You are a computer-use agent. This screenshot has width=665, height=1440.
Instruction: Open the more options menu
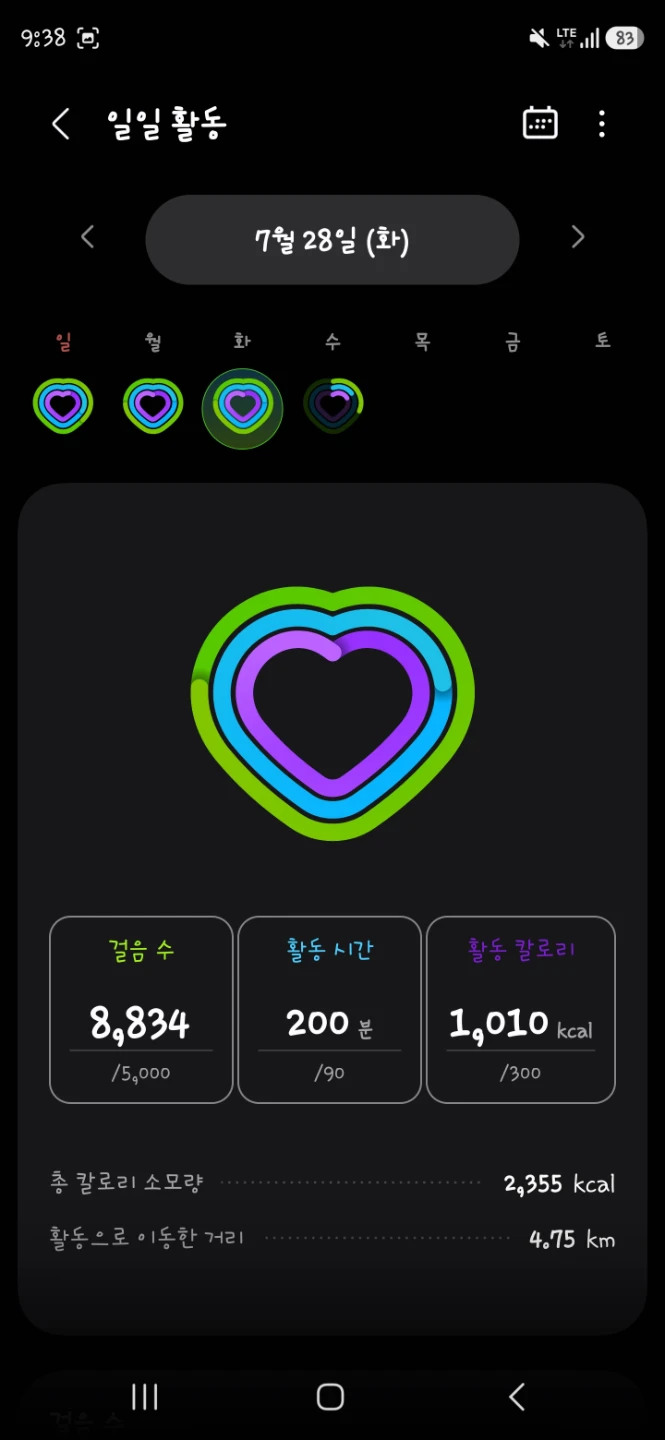point(601,124)
